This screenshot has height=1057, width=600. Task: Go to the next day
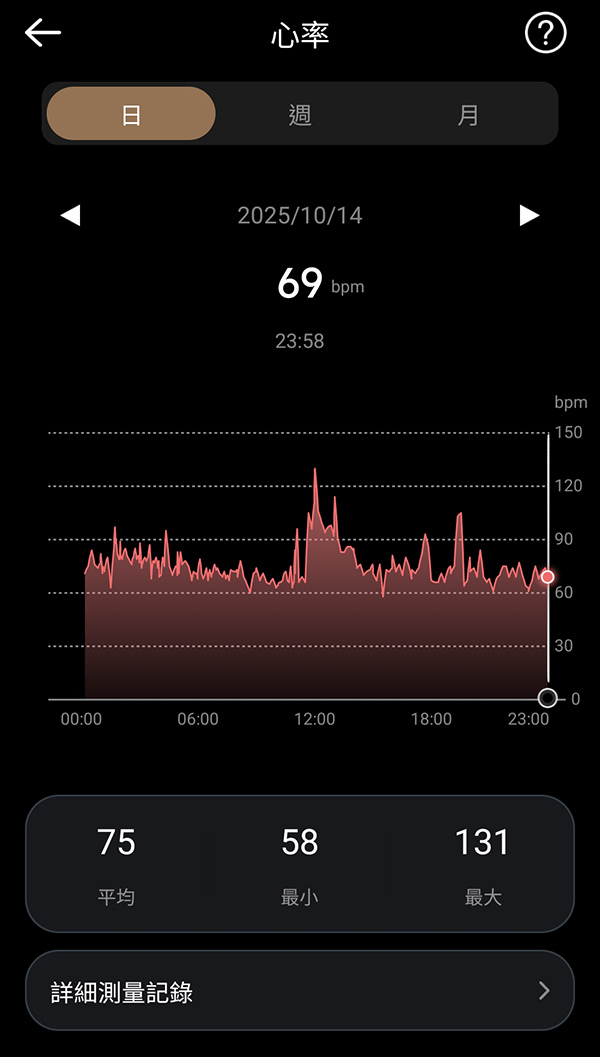coord(529,215)
